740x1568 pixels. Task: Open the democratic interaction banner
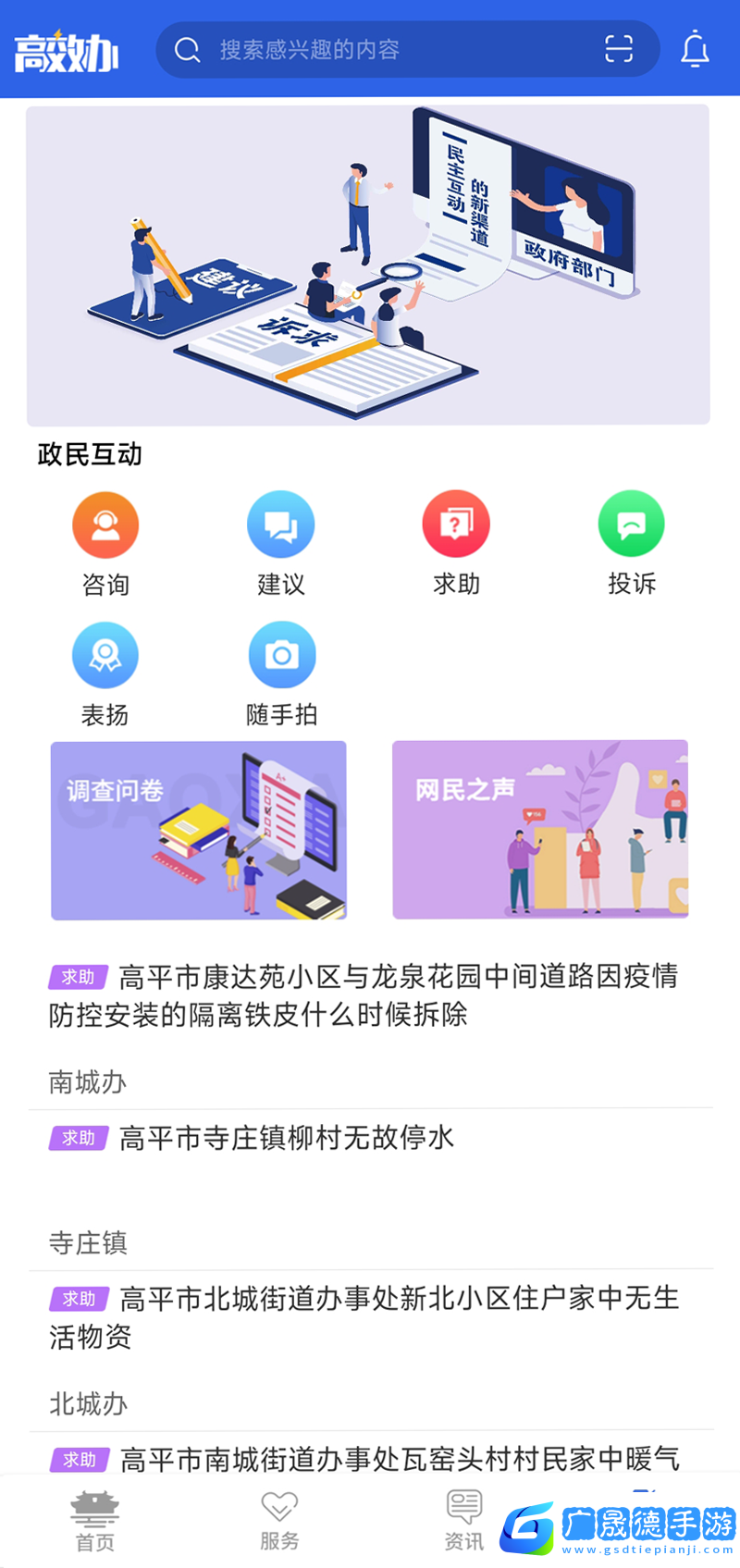368,265
